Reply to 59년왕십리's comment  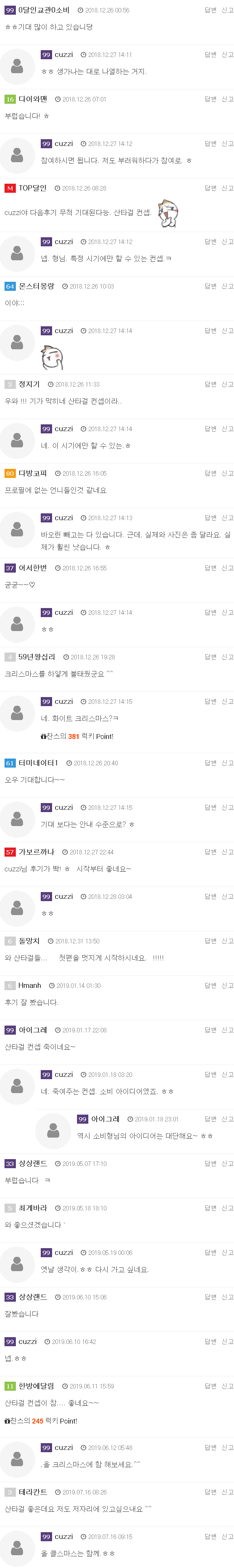click(x=210, y=657)
